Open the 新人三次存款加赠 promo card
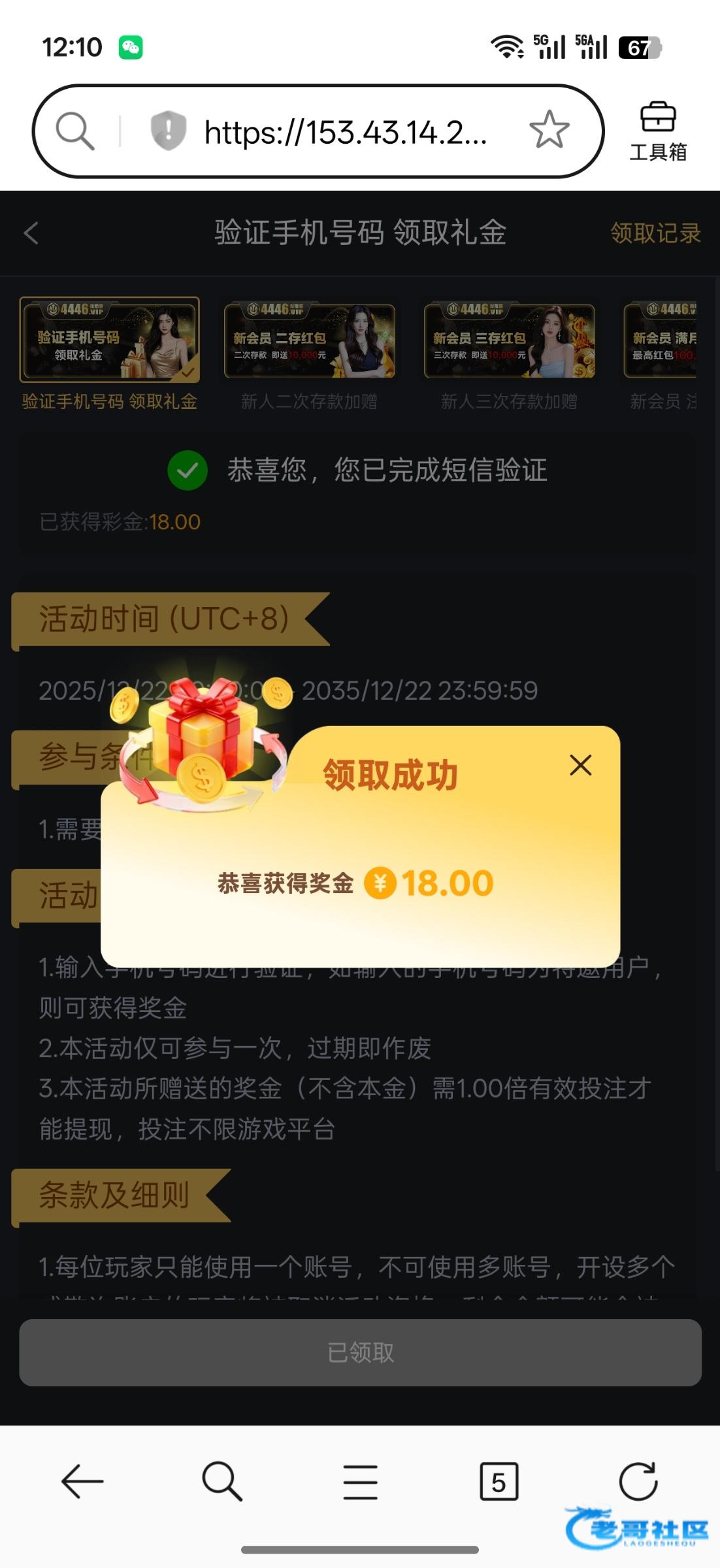The width and height of the screenshot is (720, 1568). click(509, 341)
